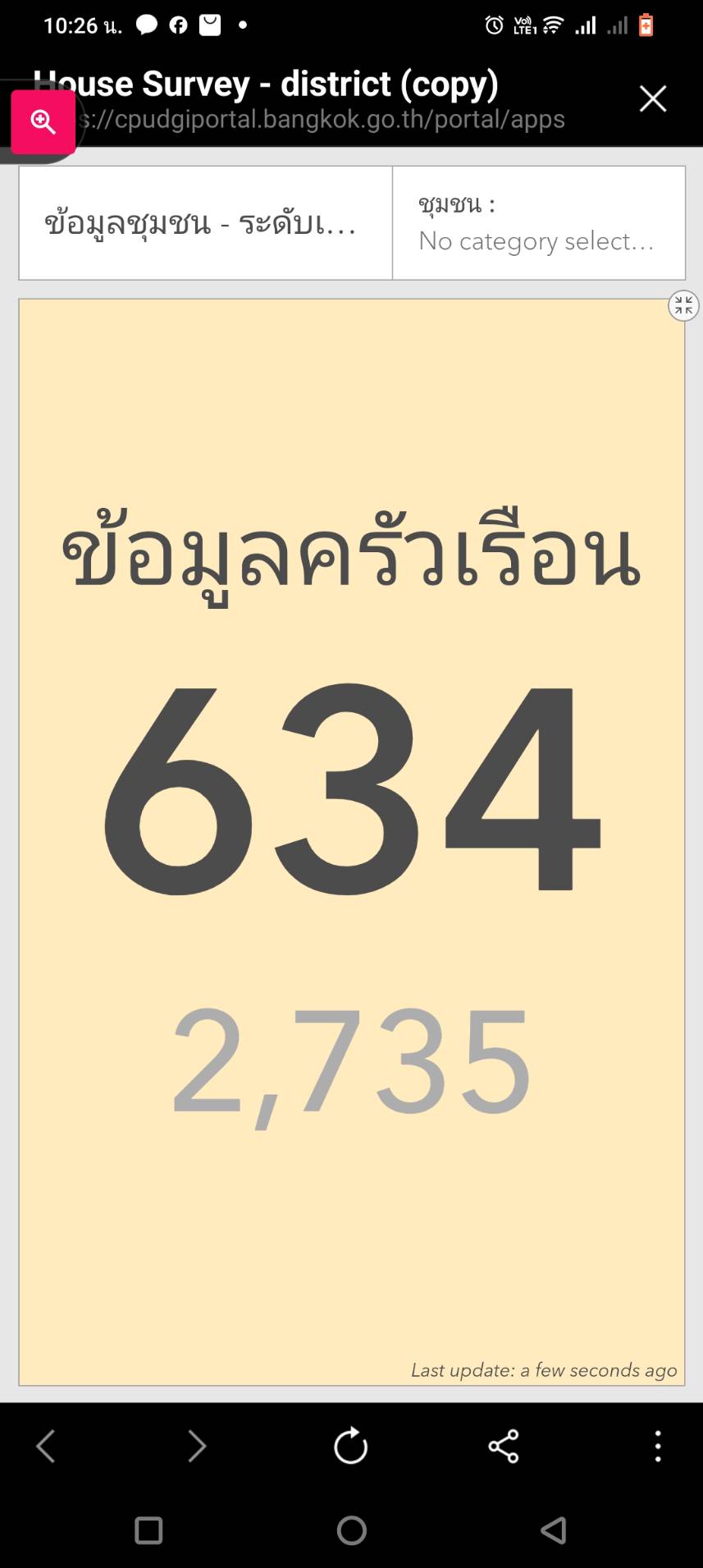Go back to the previous web page
Screen dimensions: 703x1568
pos(46,1446)
